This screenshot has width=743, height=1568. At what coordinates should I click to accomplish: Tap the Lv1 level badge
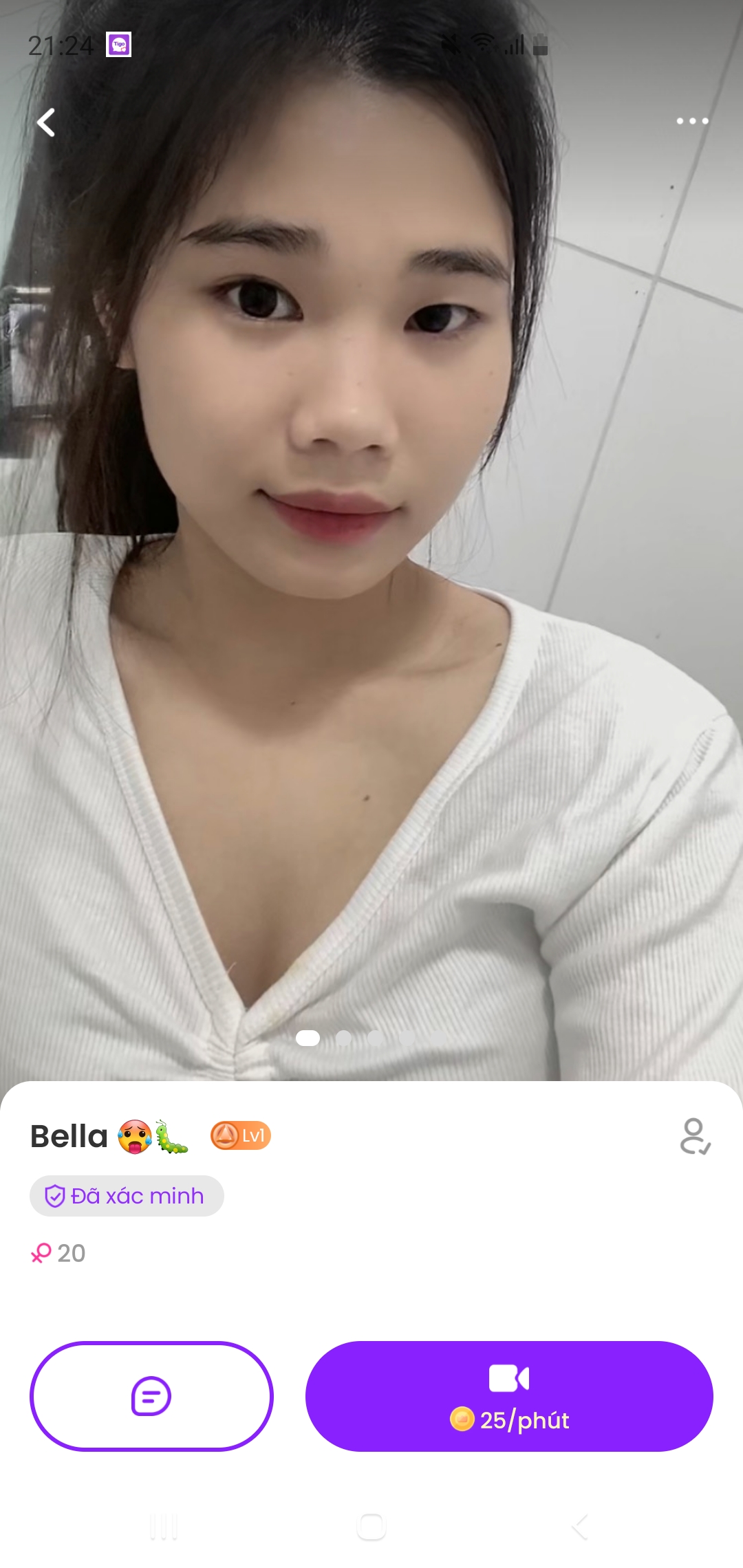tap(241, 1135)
